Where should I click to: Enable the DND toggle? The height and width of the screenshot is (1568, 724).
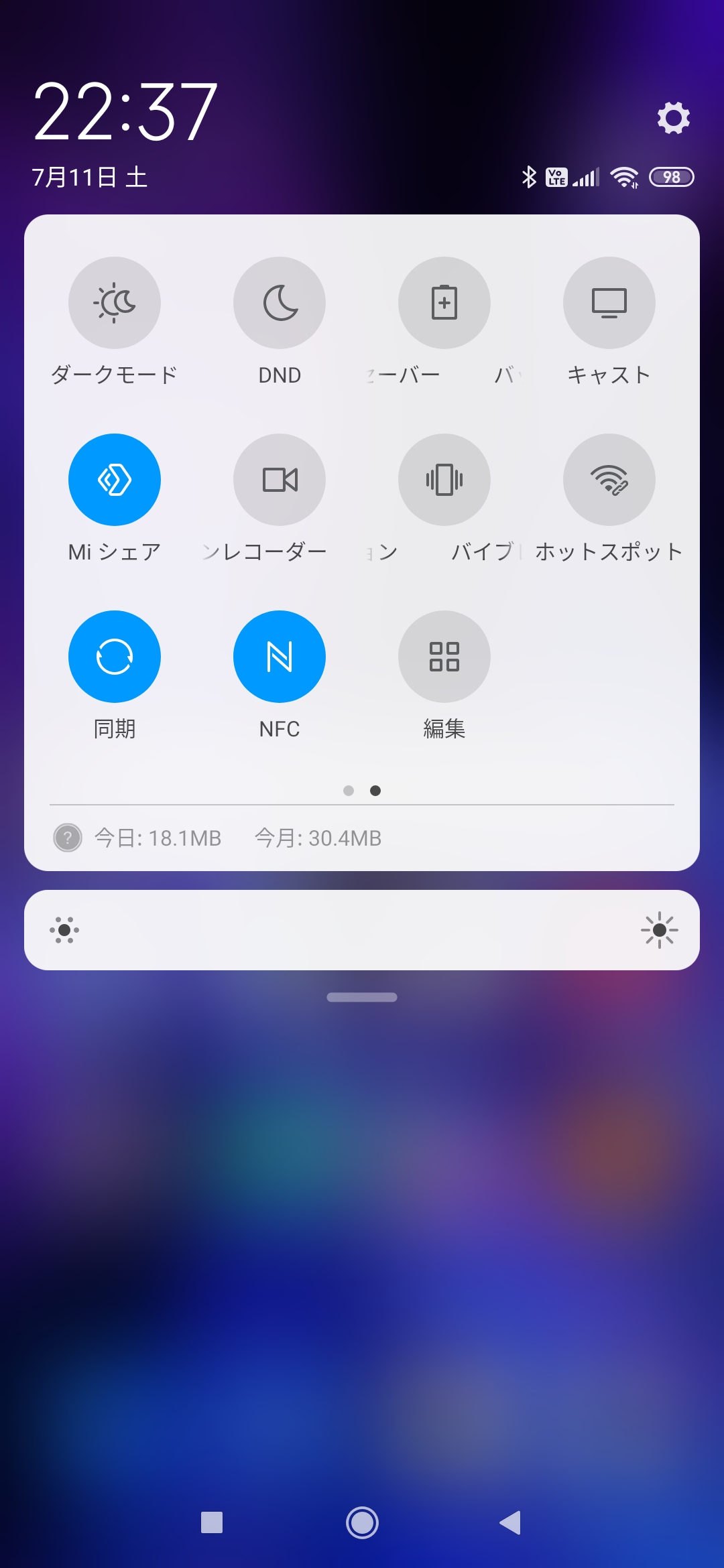(x=280, y=303)
